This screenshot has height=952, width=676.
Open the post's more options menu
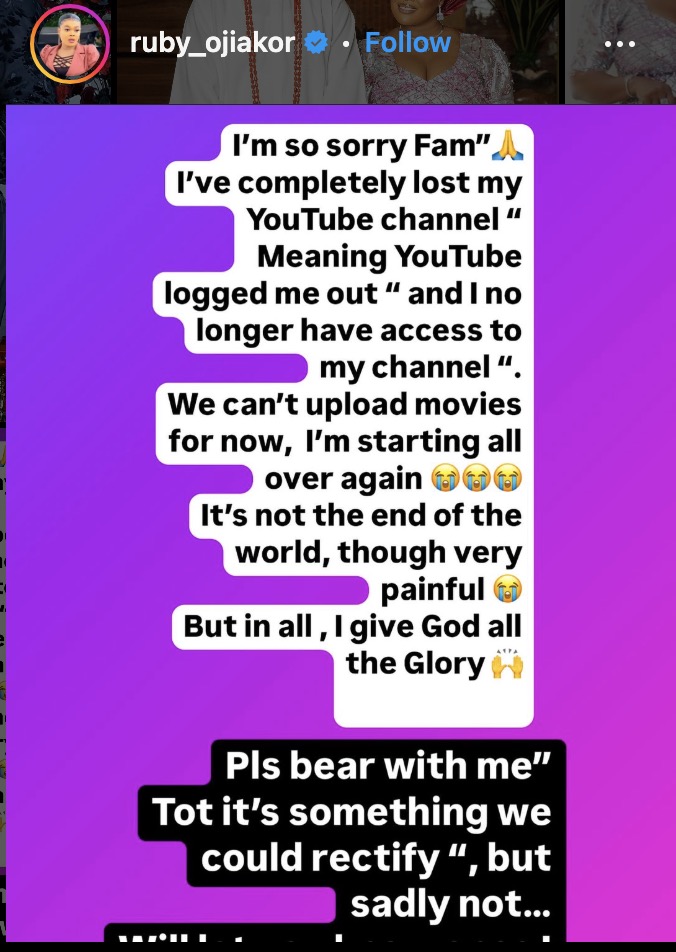pos(620,44)
